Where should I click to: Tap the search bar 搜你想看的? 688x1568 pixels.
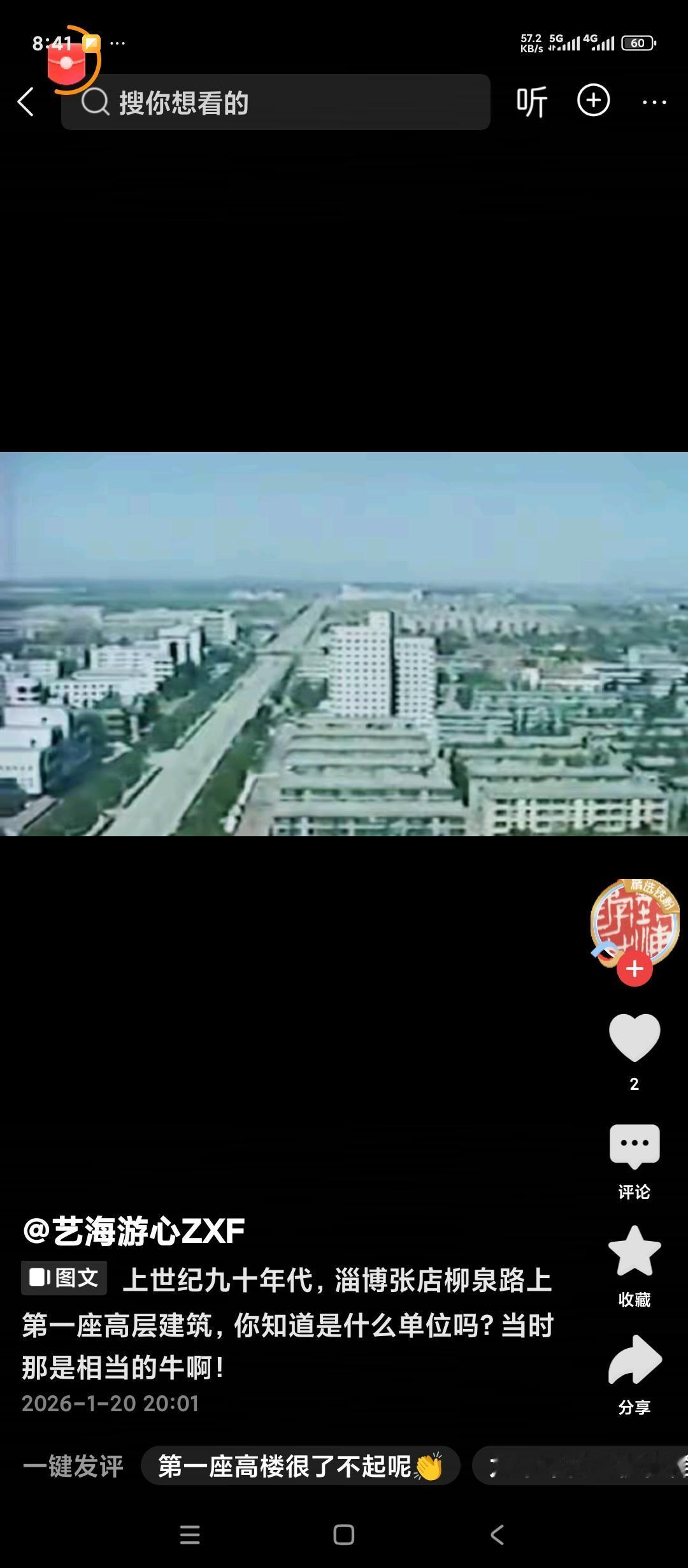point(274,101)
